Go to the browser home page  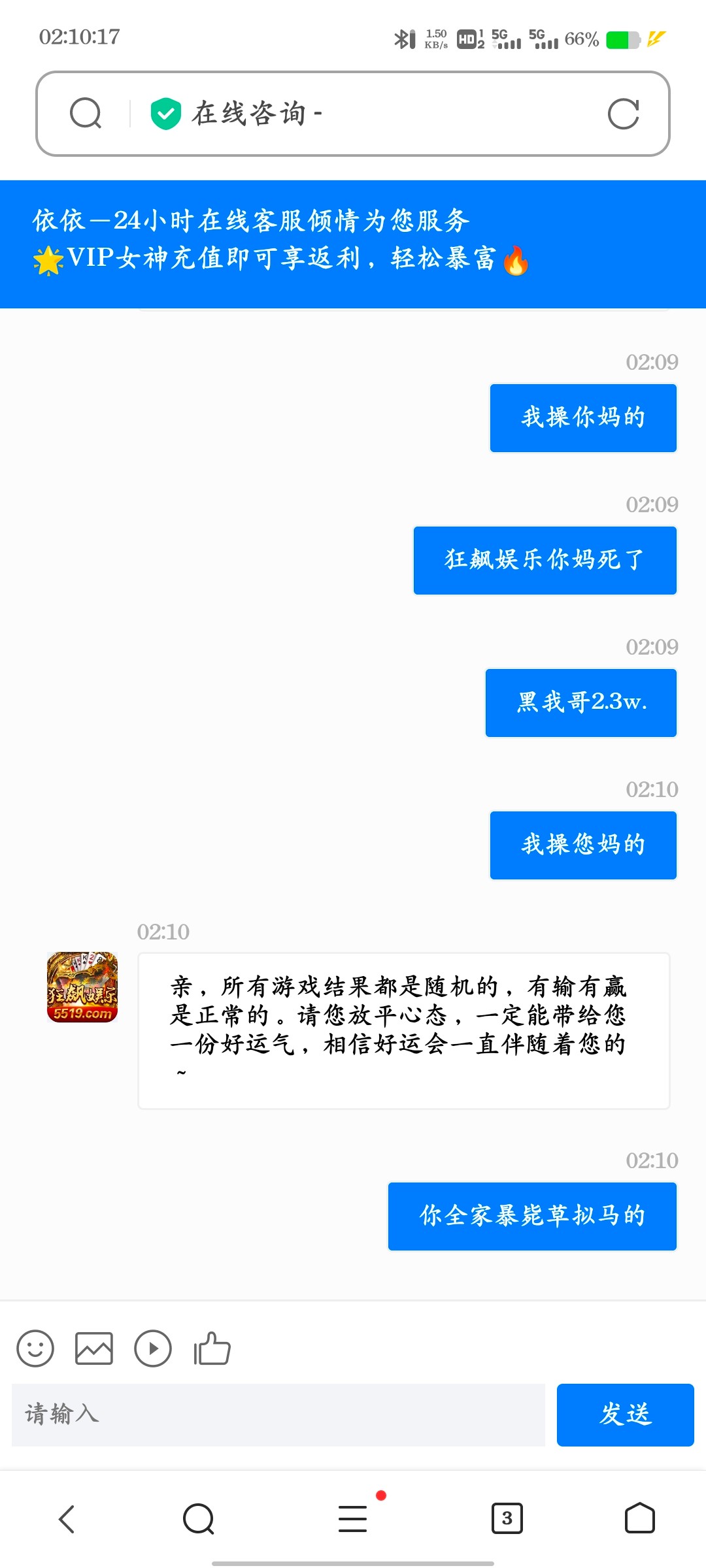click(639, 1518)
